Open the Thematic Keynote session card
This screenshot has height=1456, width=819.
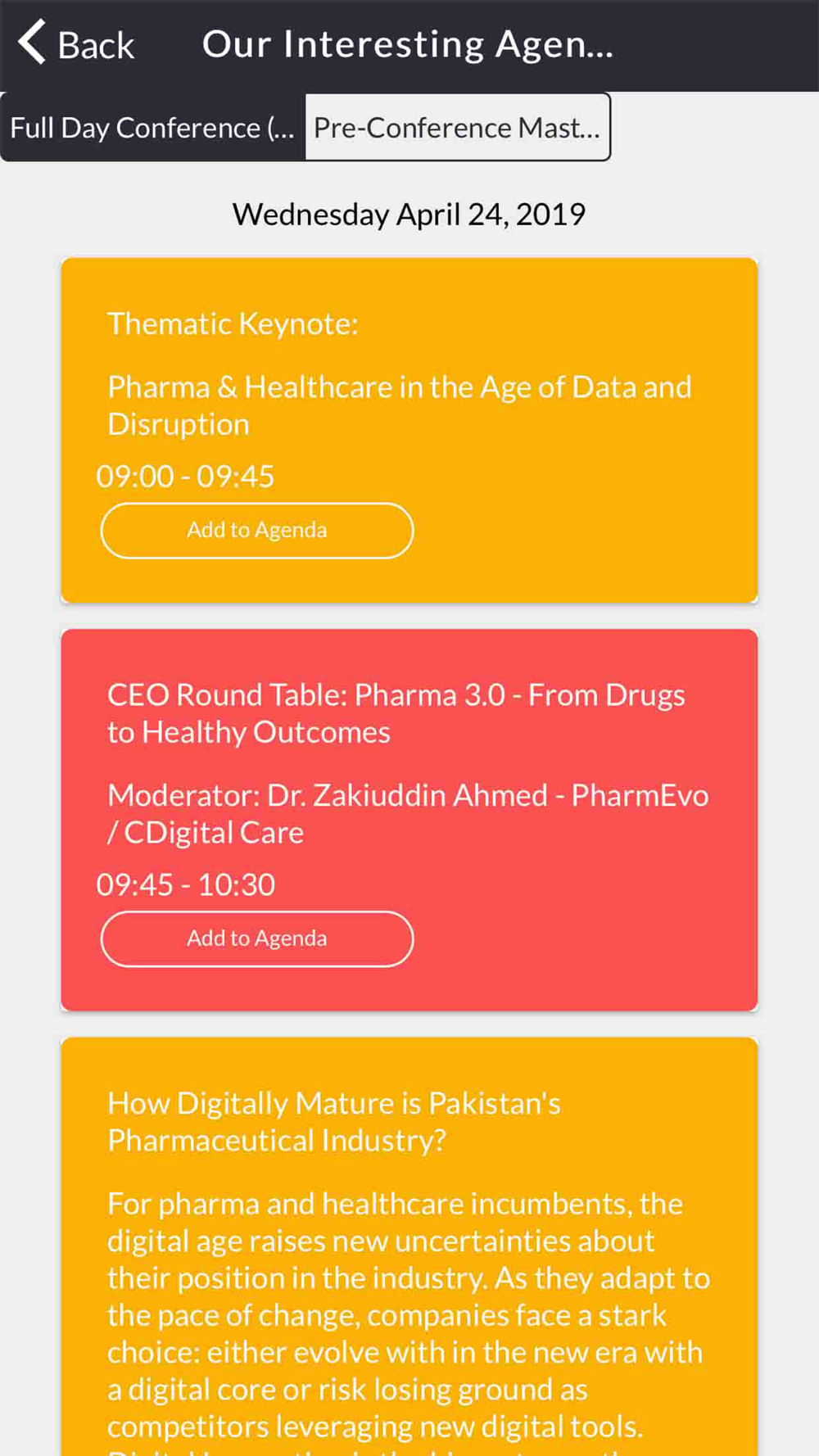click(409, 431)
